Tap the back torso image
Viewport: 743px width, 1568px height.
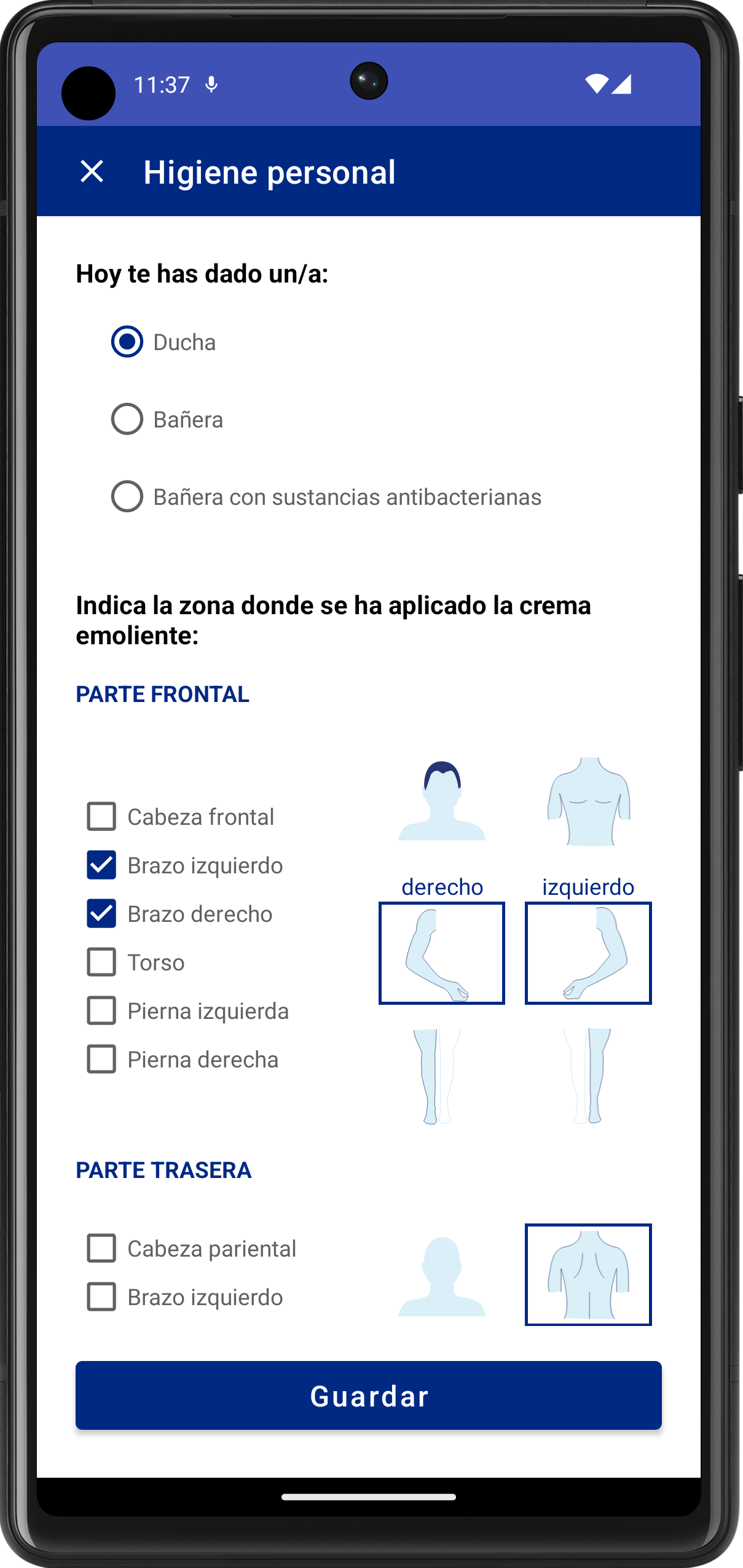pos(588,1275)
